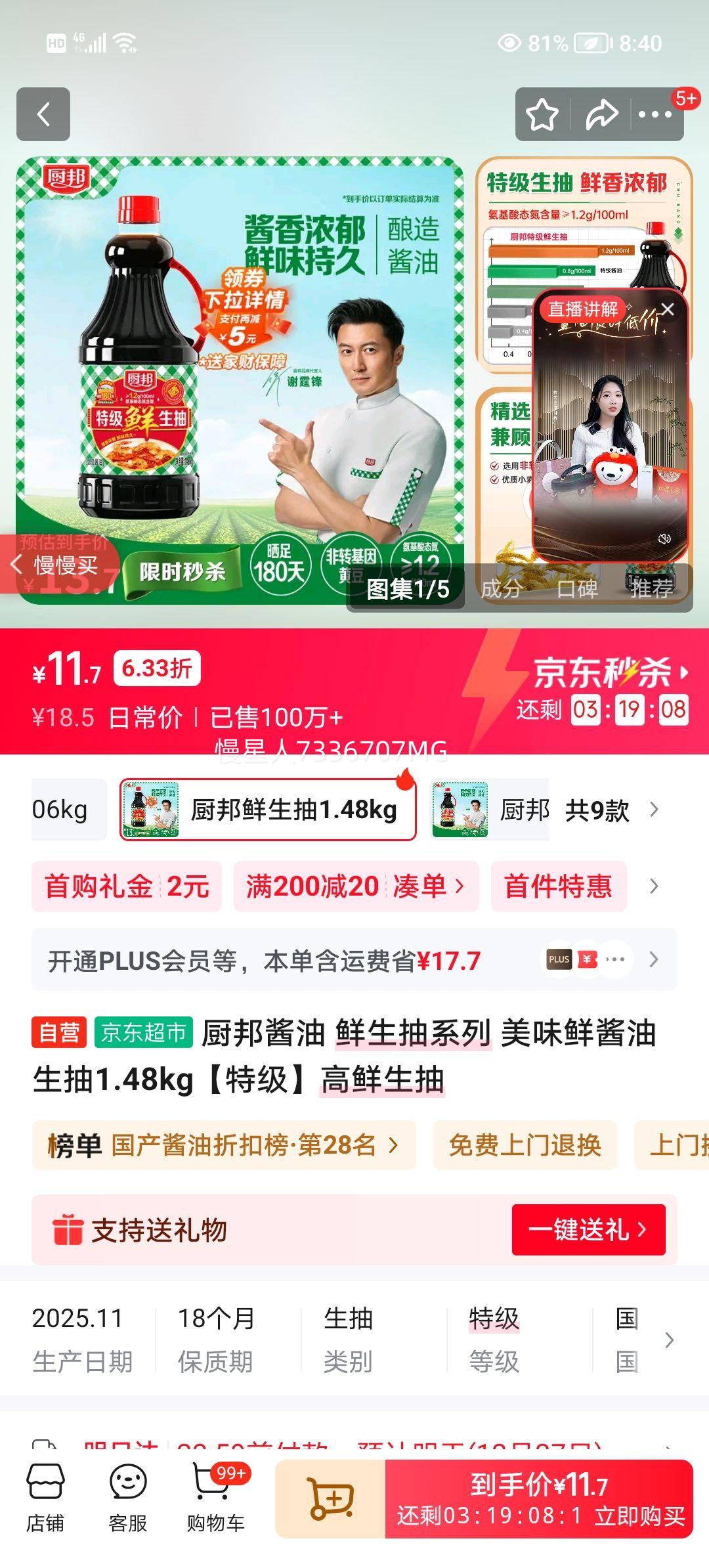Select the 厨邦鲜生抽1.48kg variant

click(x=267, y=810)
